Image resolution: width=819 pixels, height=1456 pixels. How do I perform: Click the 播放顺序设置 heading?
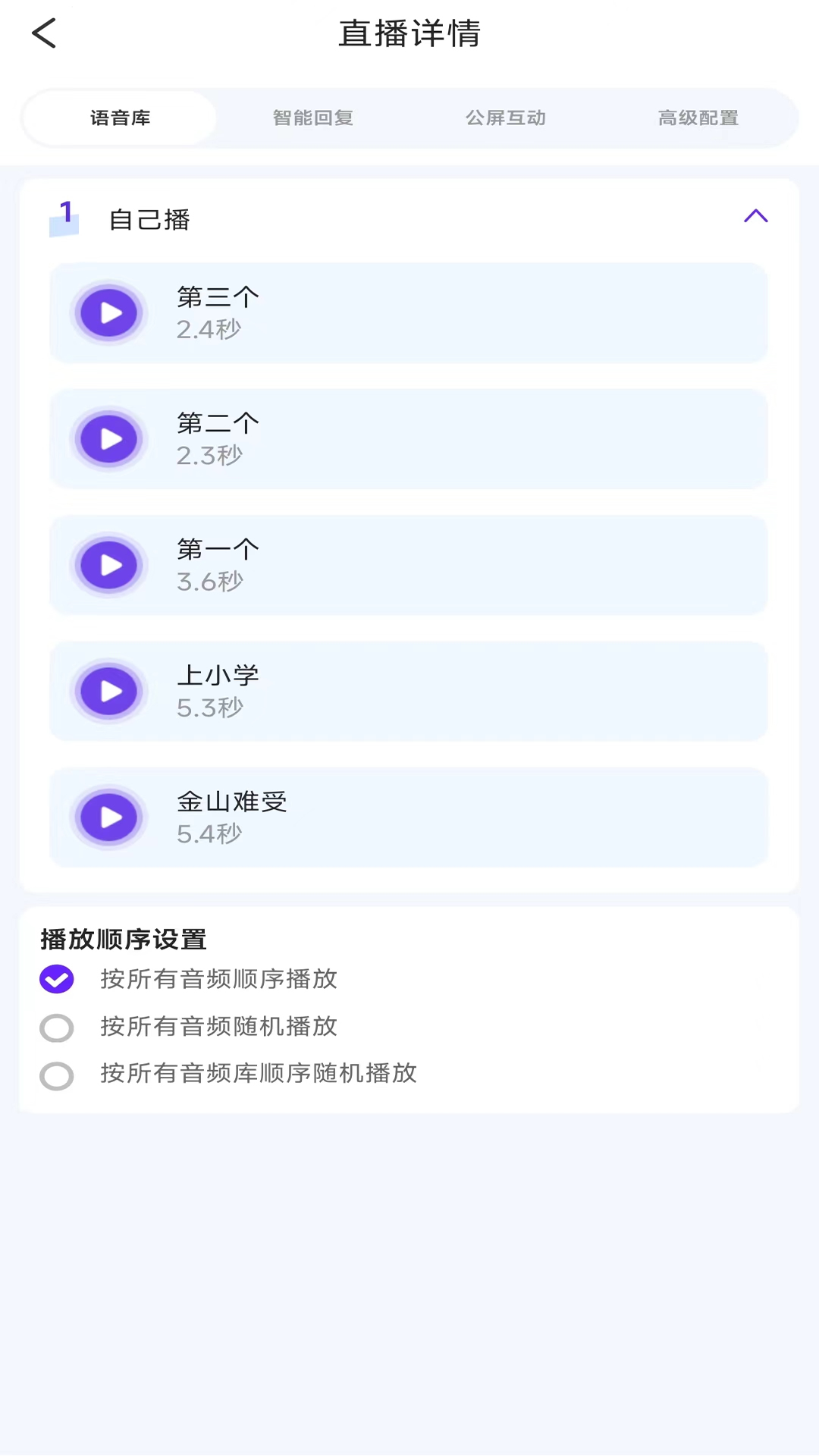(124, 939)
